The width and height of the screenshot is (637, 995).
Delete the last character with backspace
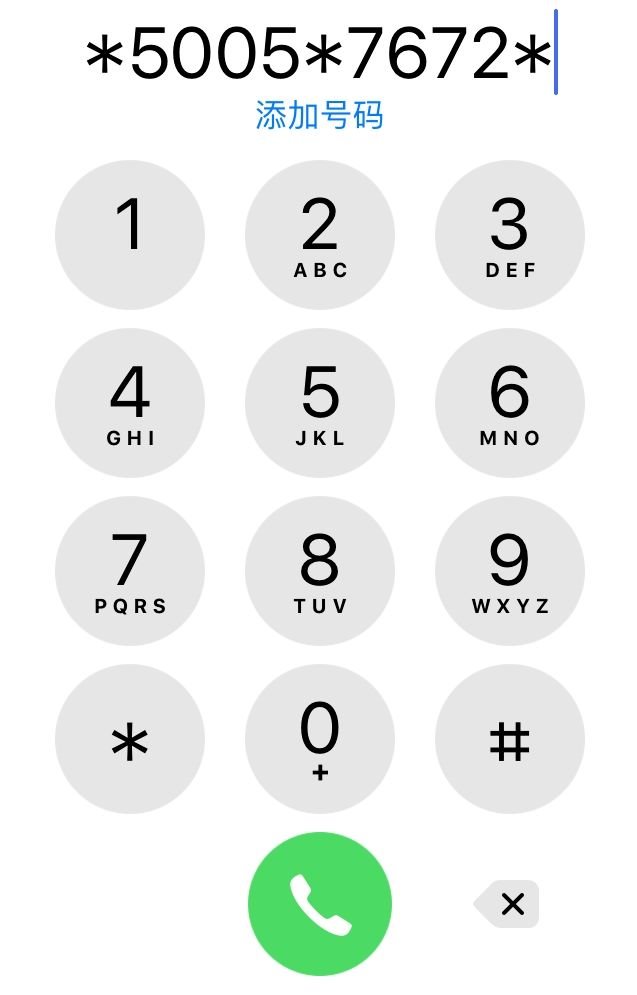coord(509,904)
